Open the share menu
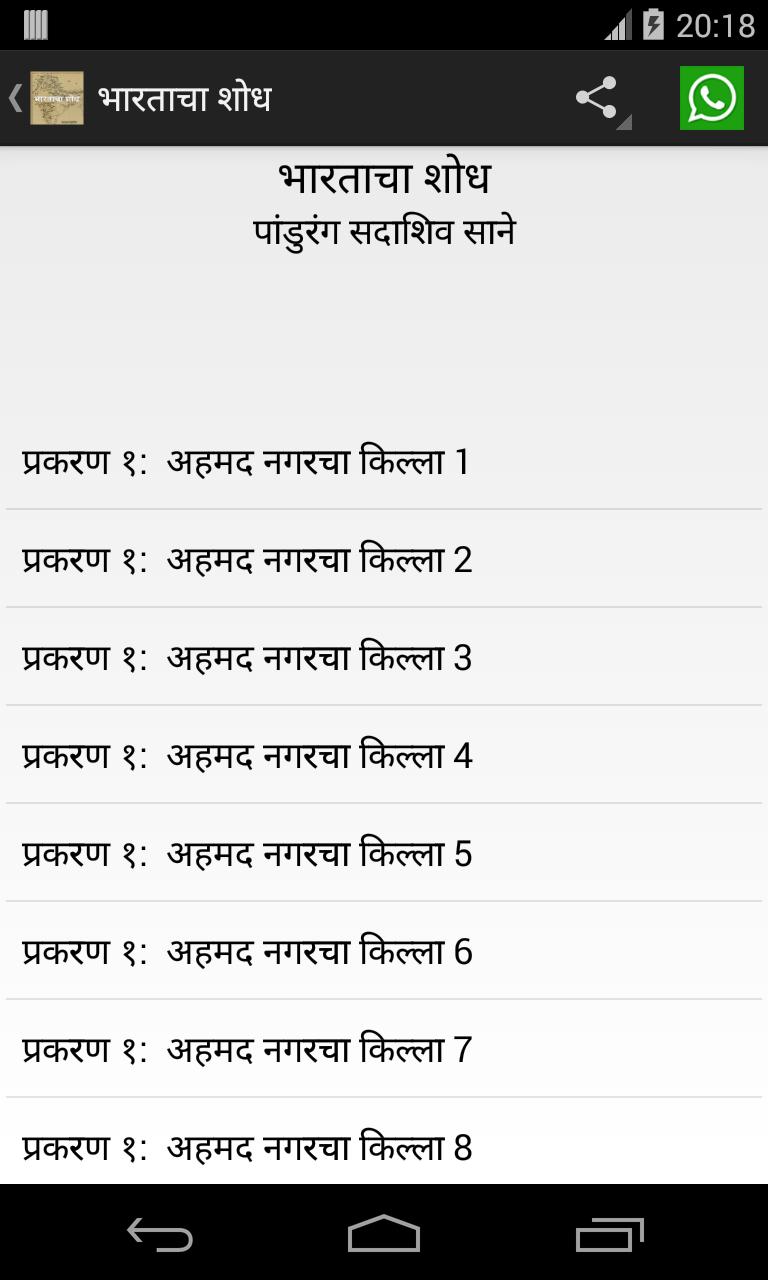This screenshot has width=768, height=1280. click(x=598, y=98)
